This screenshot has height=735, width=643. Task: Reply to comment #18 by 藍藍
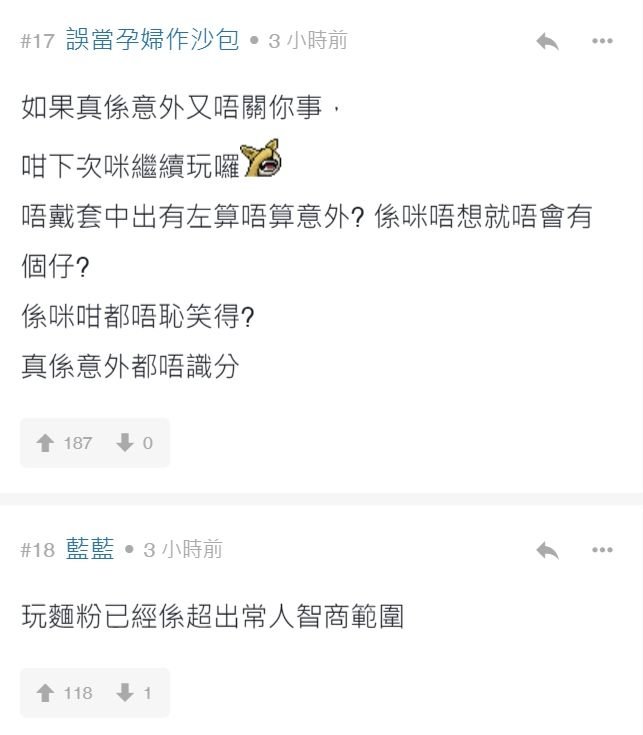(547, 550)
